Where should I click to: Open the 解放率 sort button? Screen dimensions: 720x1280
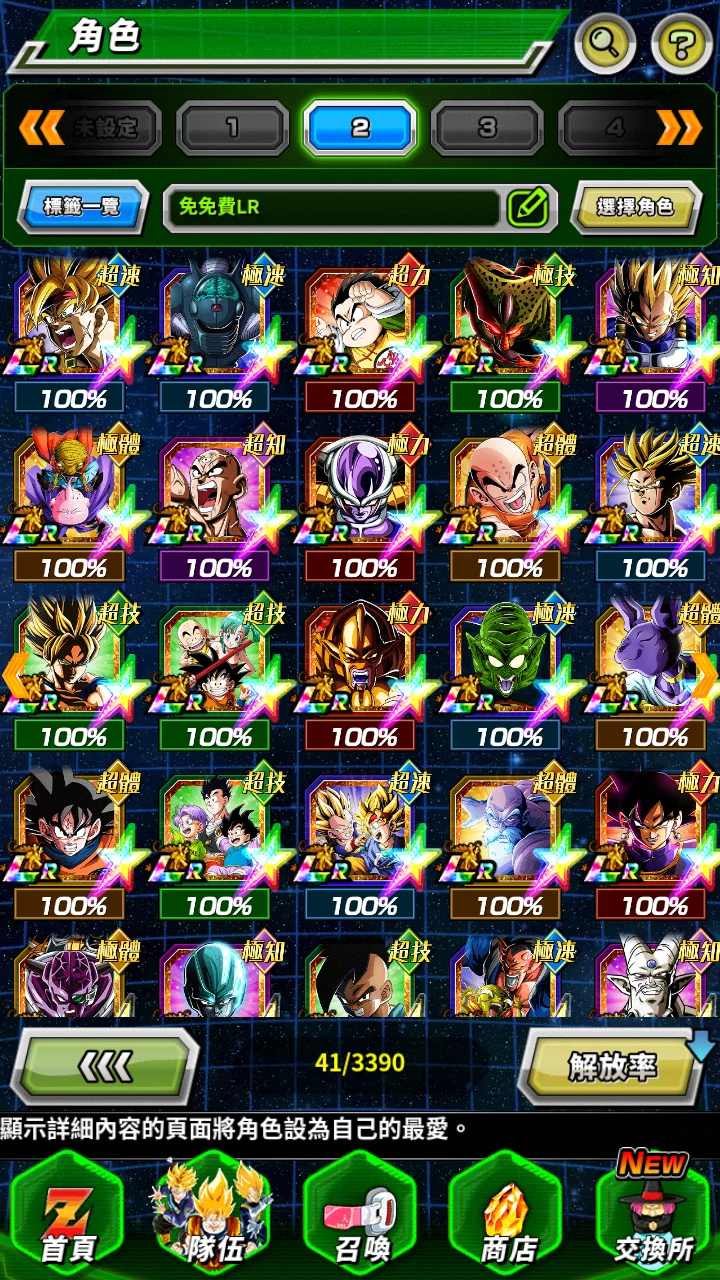click(613, 1066)
